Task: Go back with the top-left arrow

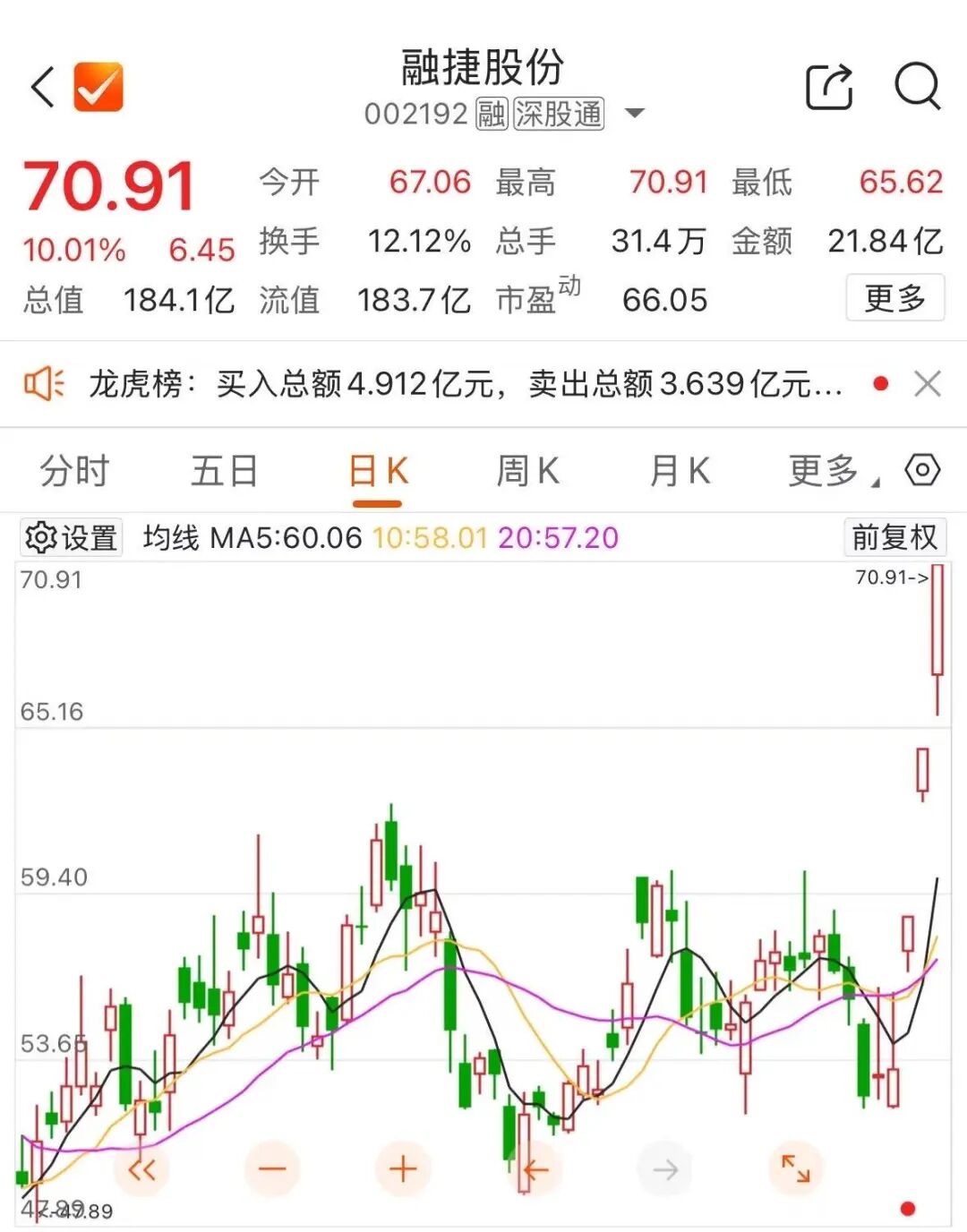Action: (x=43, y=88)
